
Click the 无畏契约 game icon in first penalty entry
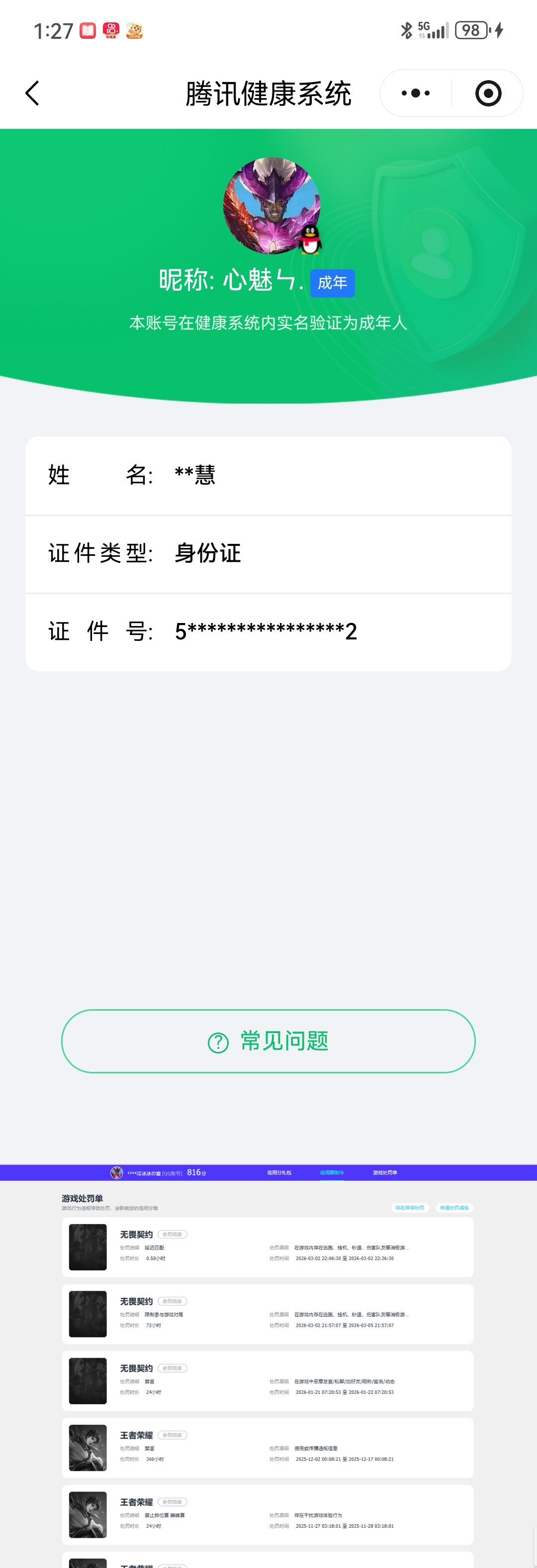[x=87, y=1246]
